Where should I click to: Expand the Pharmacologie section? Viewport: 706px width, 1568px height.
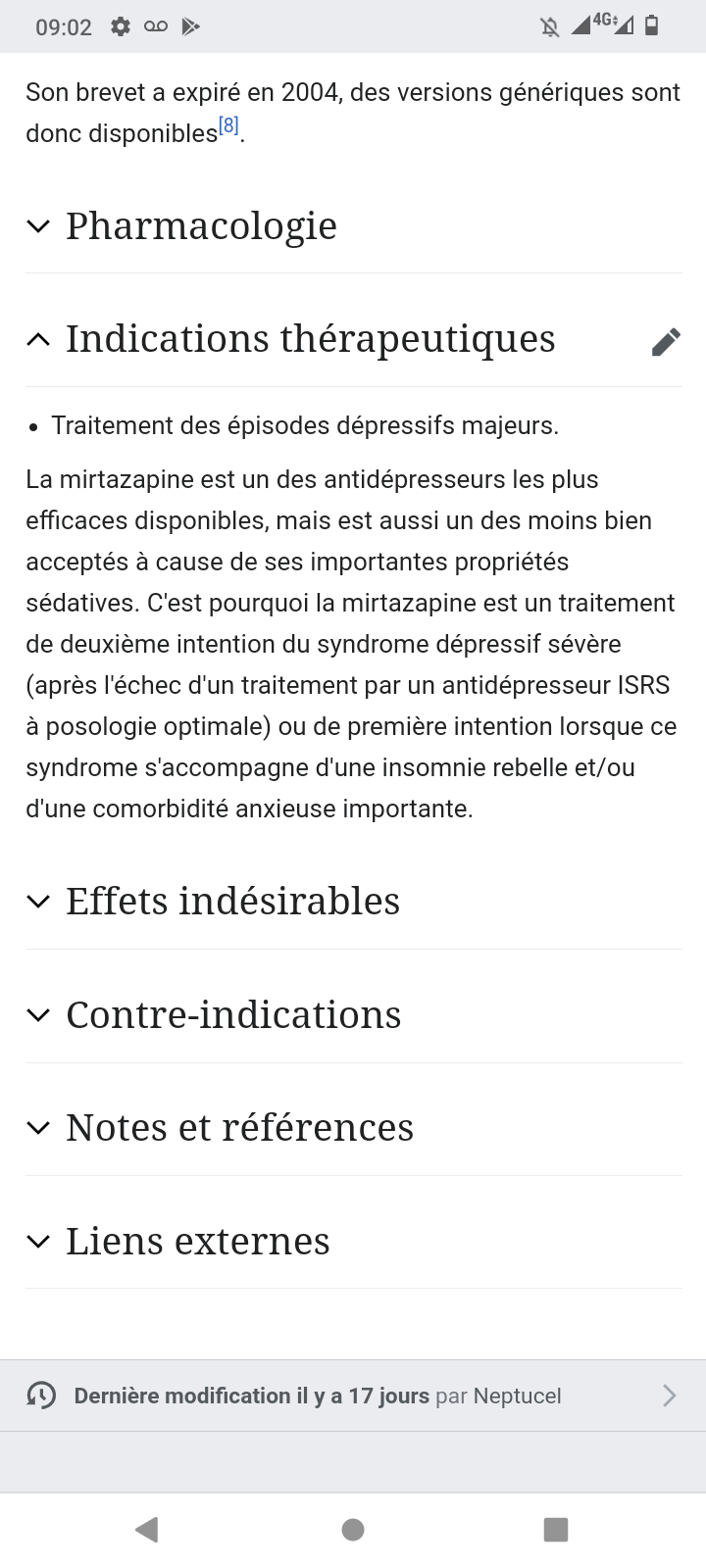click(201, 226)
